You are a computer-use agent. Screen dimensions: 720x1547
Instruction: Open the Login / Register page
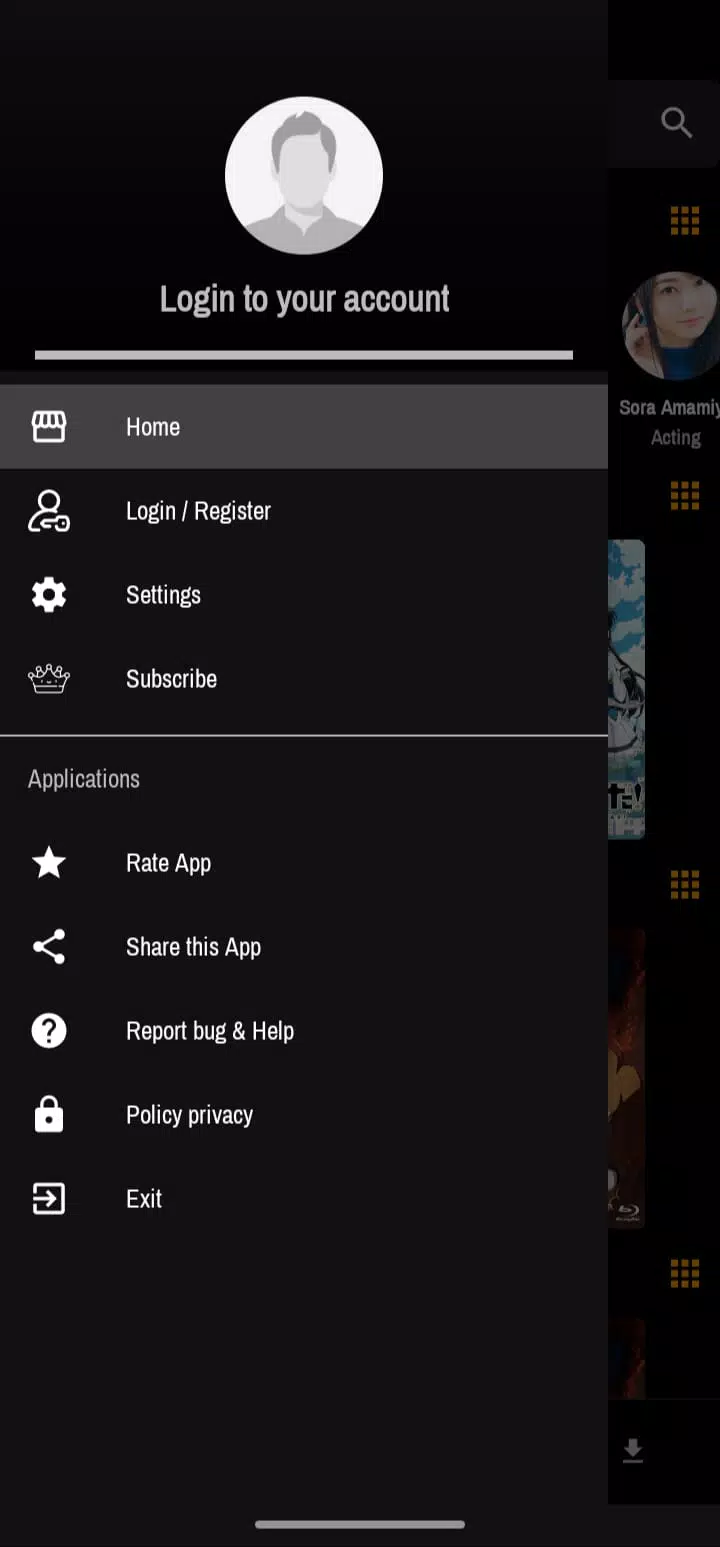pyautogui.click(x=198, y=511)
